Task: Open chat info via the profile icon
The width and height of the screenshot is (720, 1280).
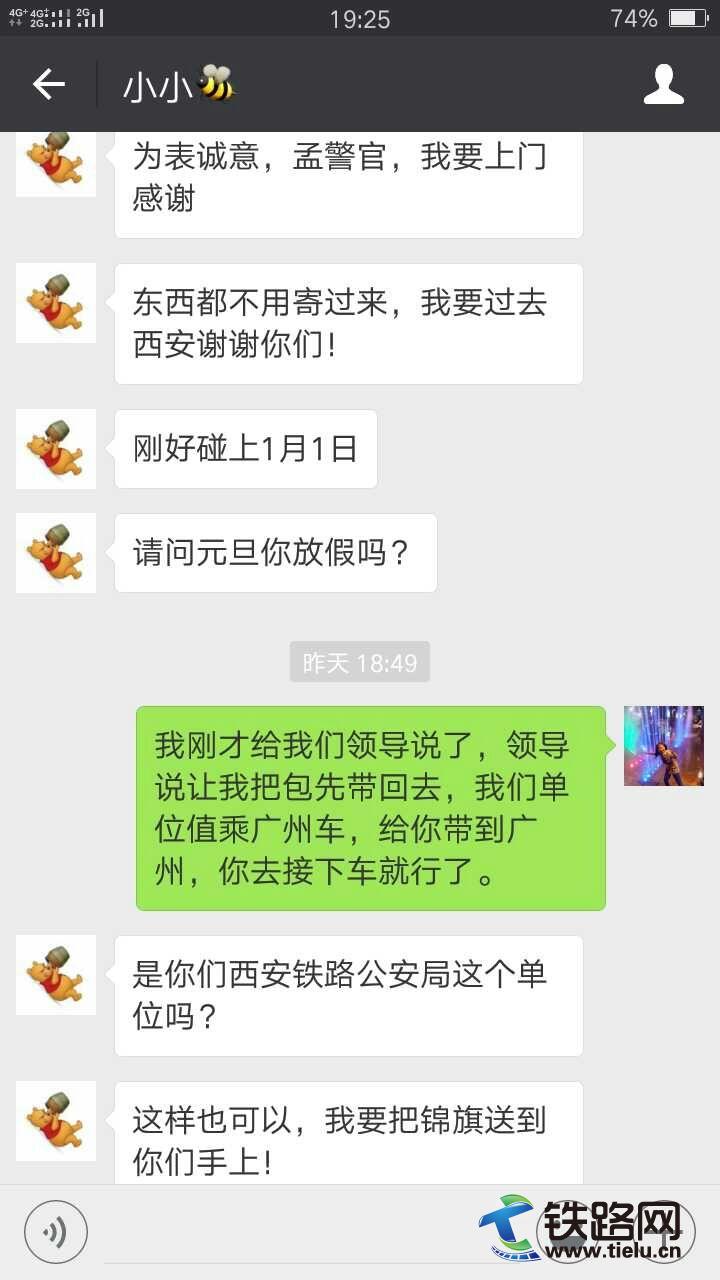Action: (663, 85)
